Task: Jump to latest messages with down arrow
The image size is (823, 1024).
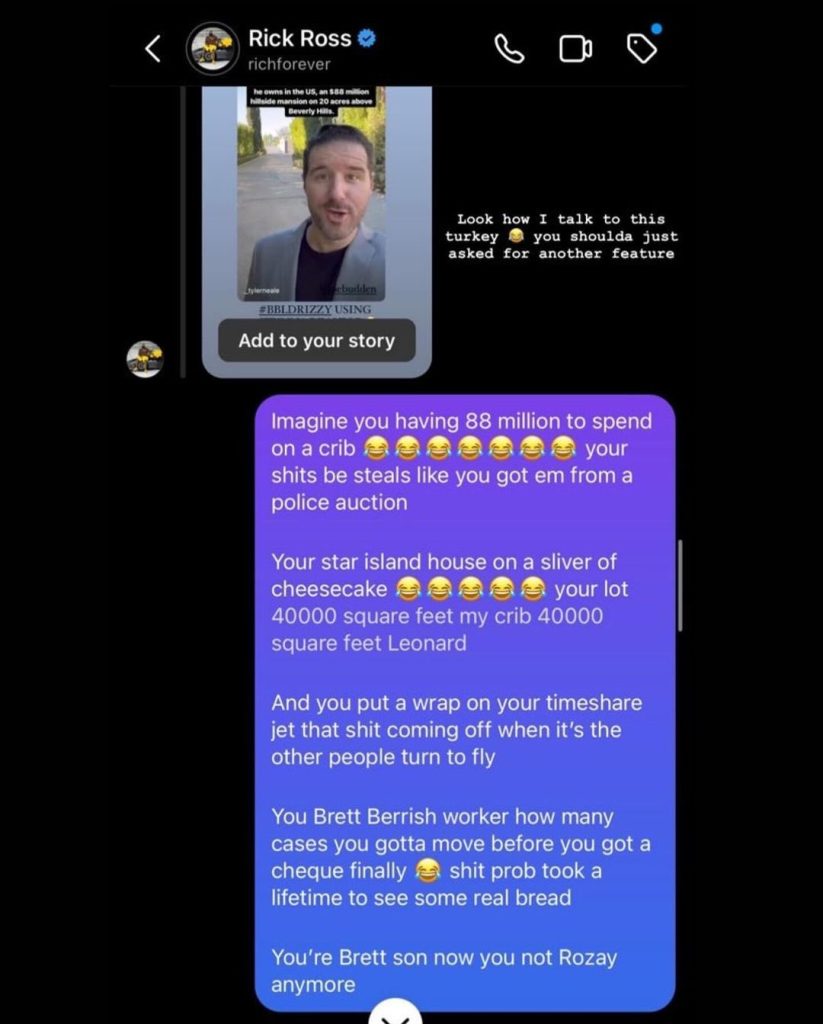Action: [x=396, y=1014]
